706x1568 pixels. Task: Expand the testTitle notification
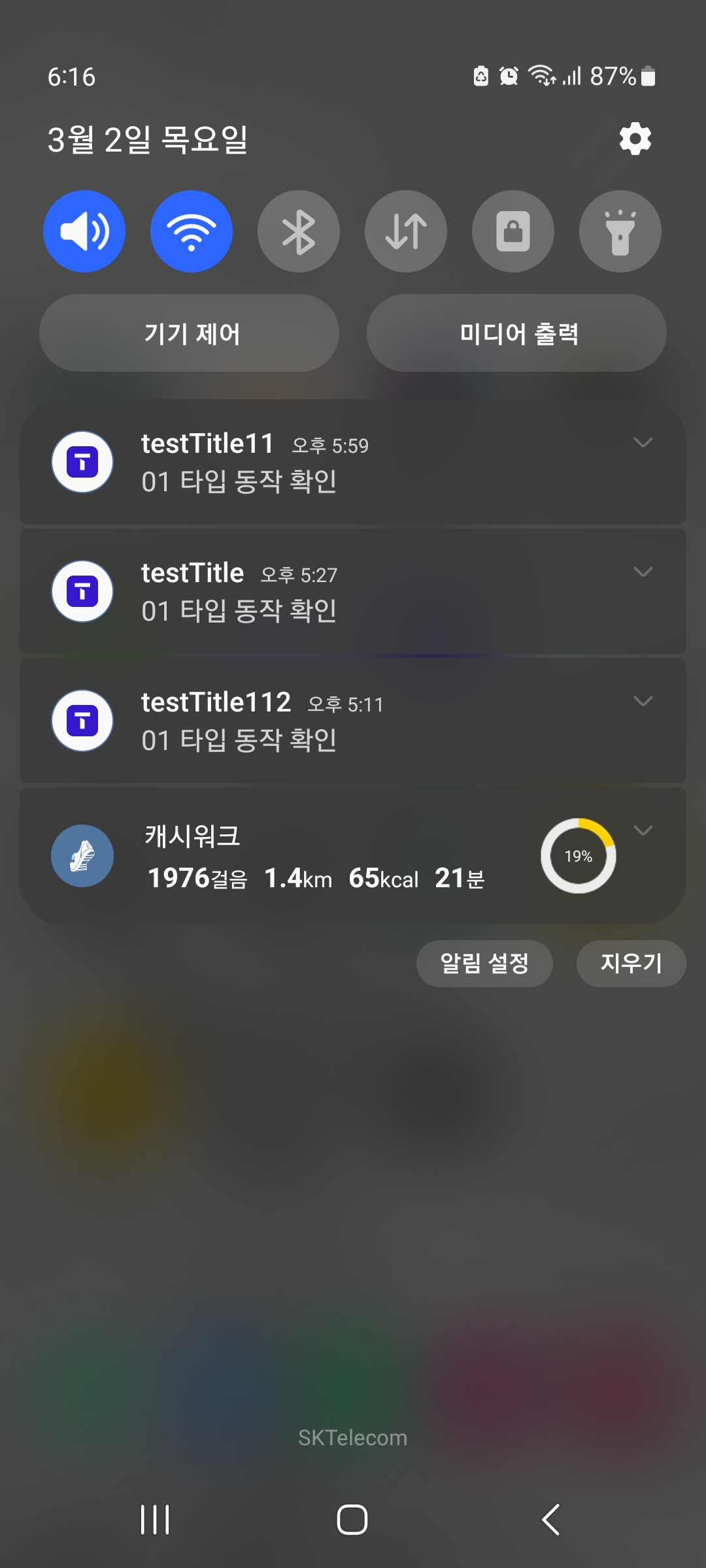tap(643, 571)
